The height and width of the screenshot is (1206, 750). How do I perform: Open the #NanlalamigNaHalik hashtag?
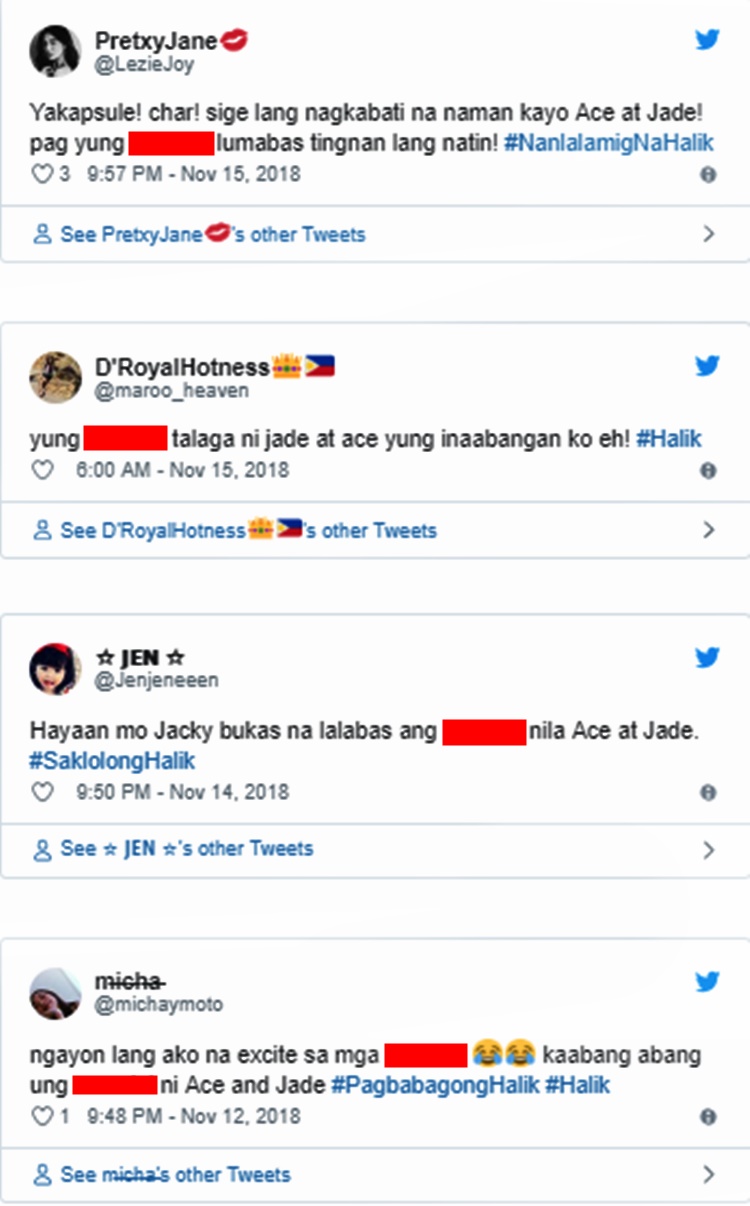tap(608, 143)
